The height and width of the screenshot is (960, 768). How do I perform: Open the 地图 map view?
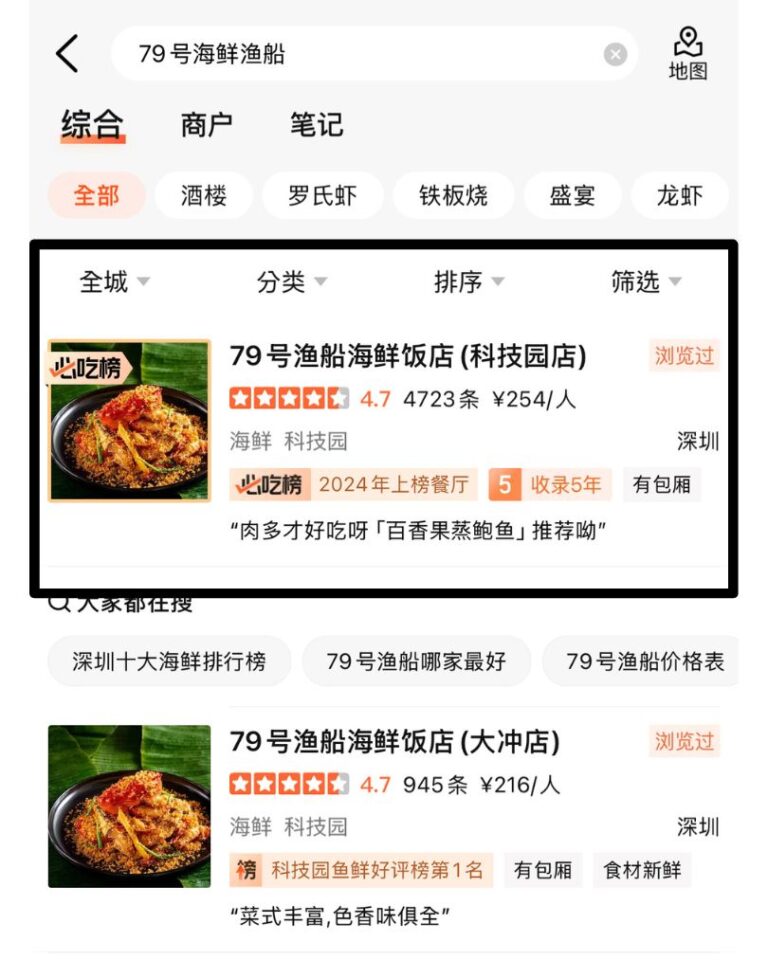click(689, 54)
